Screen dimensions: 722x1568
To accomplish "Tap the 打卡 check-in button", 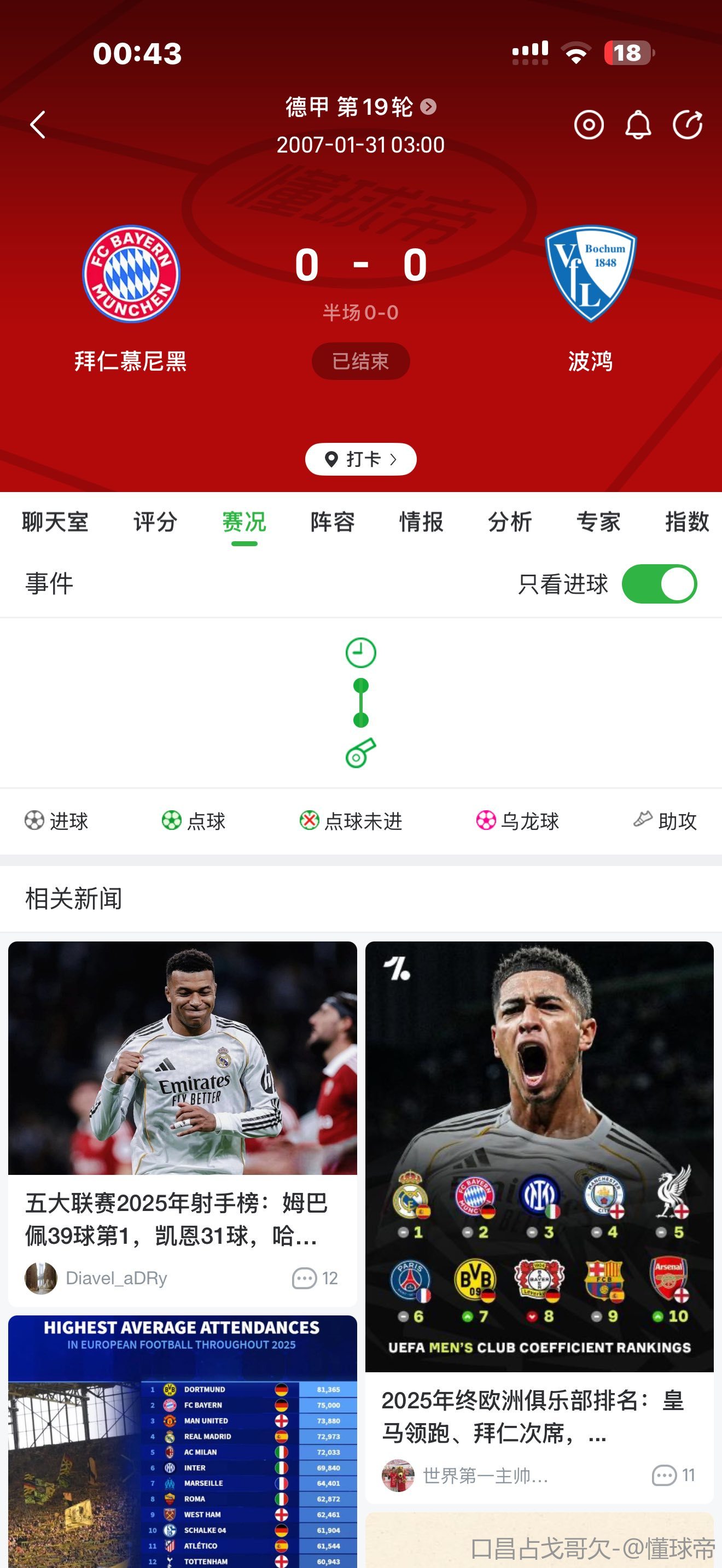I will tap(360, 459).
